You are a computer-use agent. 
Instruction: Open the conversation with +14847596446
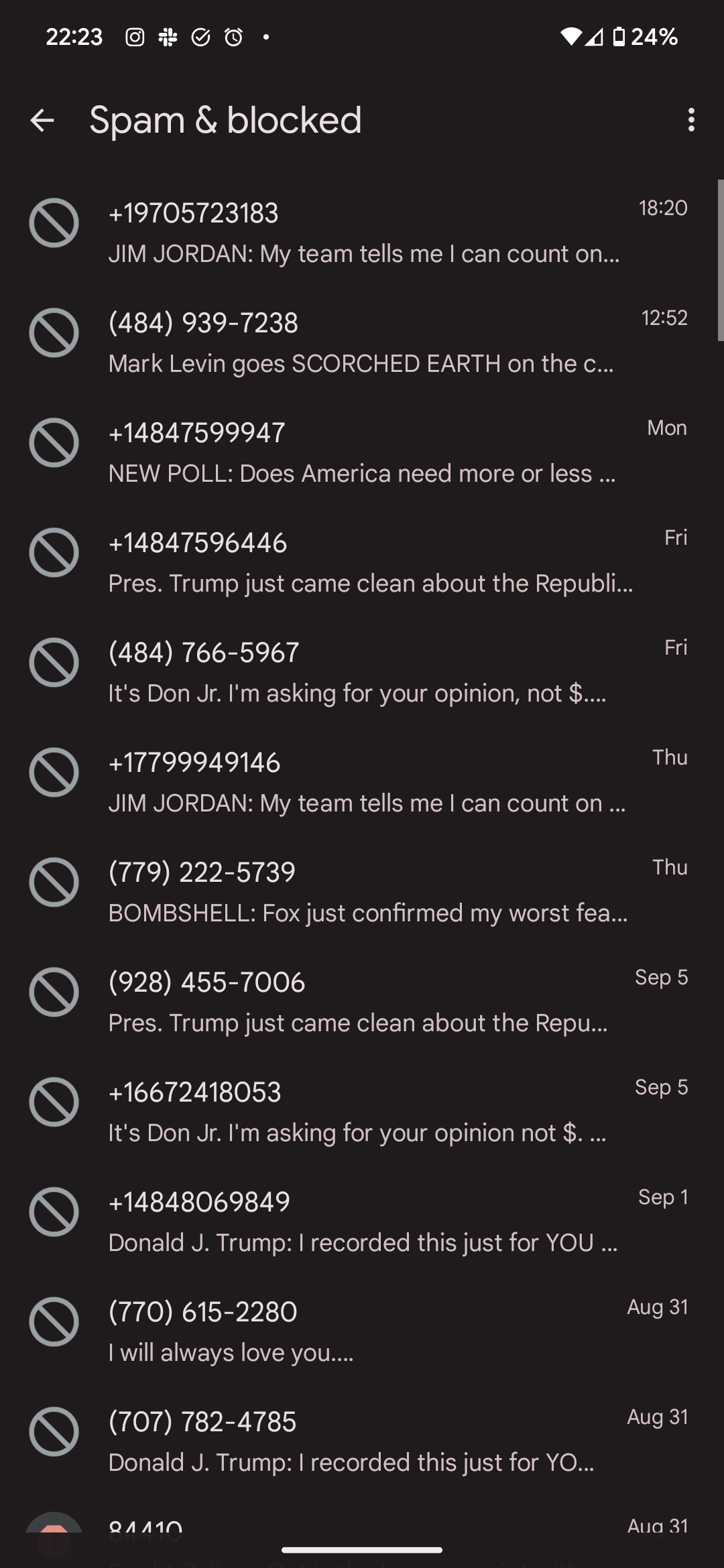[x=362, y=563]
